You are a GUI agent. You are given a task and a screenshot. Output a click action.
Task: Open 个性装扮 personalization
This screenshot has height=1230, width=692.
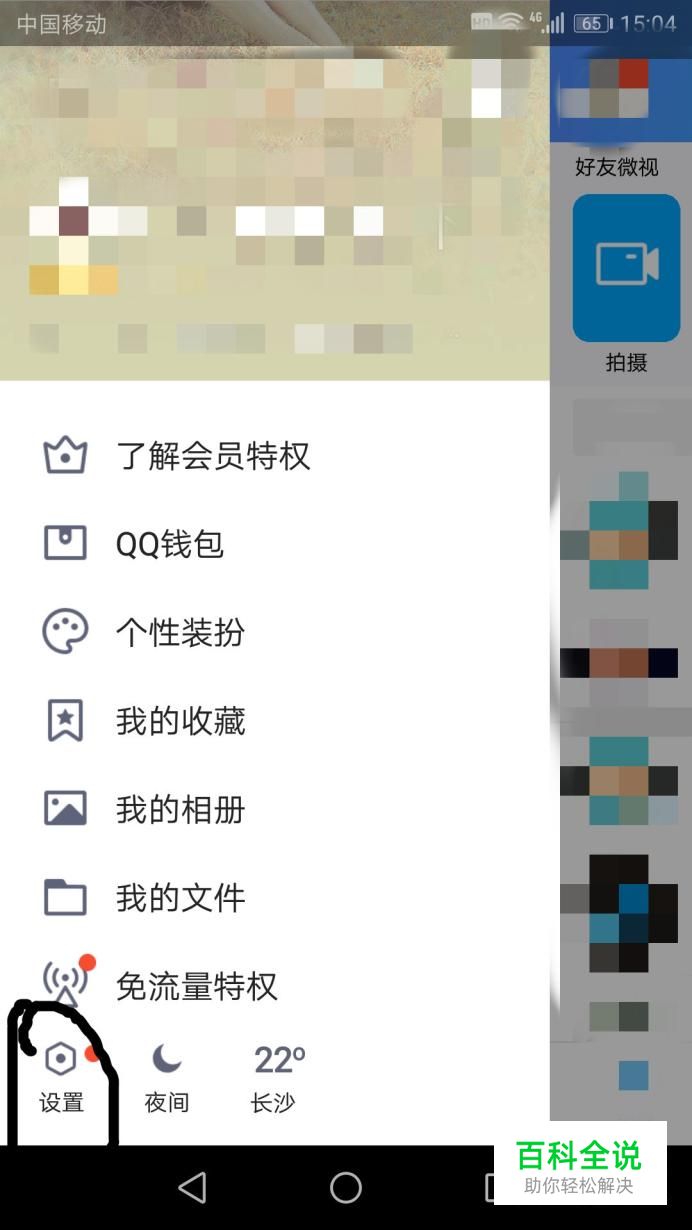[x=180, y=632]
